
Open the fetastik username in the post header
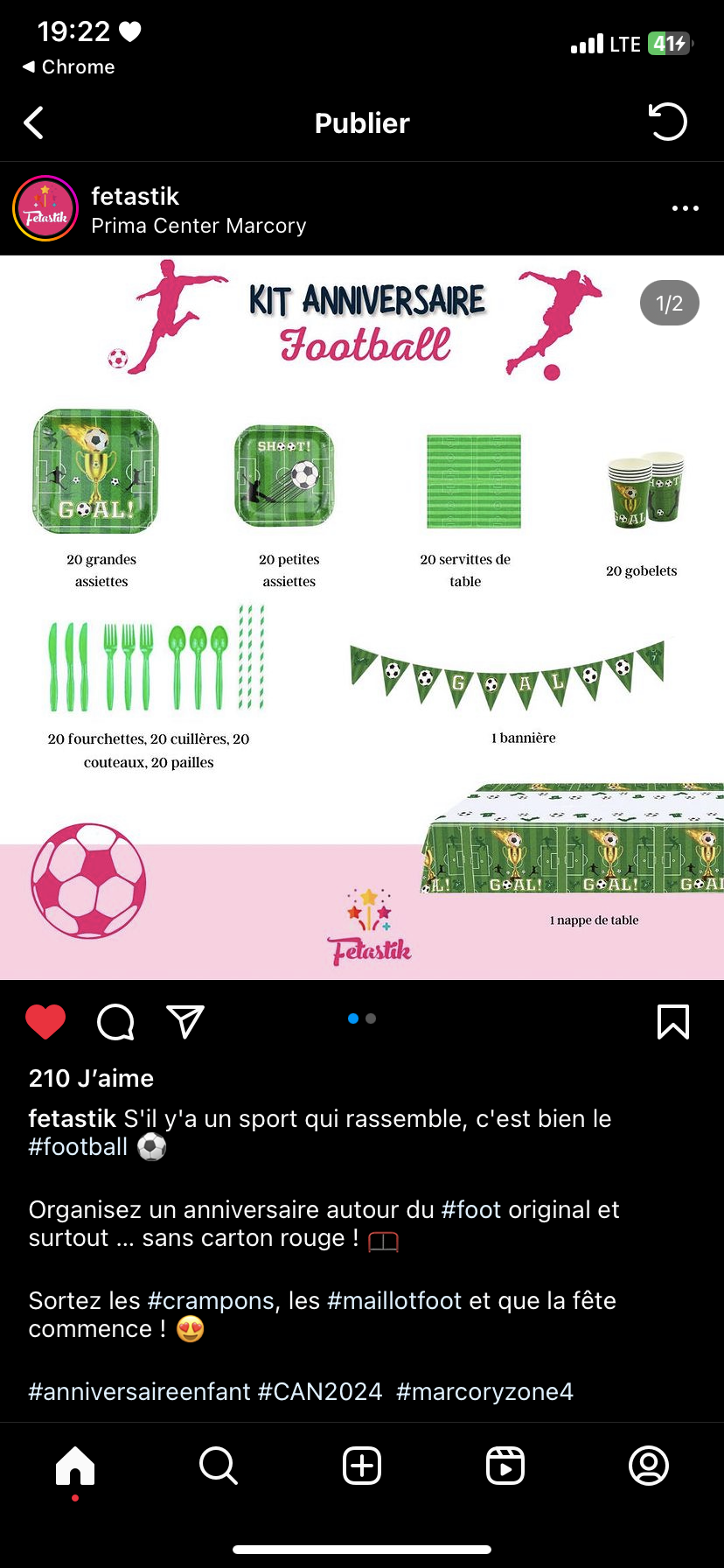[135, 196]
